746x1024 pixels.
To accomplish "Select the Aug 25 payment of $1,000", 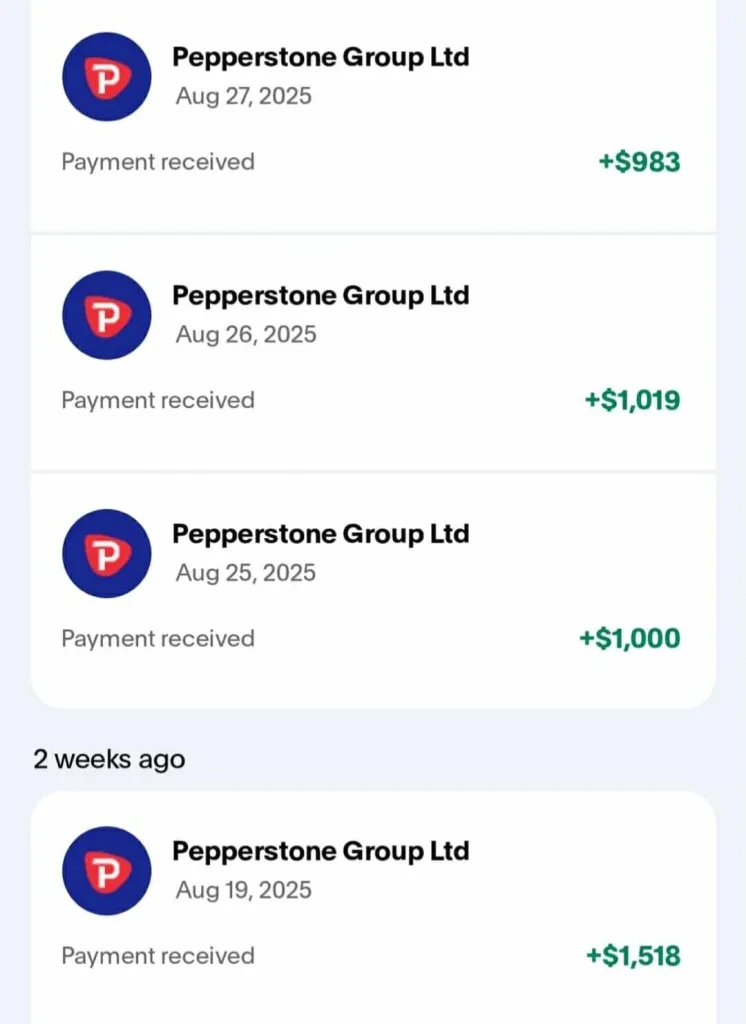I will tap(372, 588).
